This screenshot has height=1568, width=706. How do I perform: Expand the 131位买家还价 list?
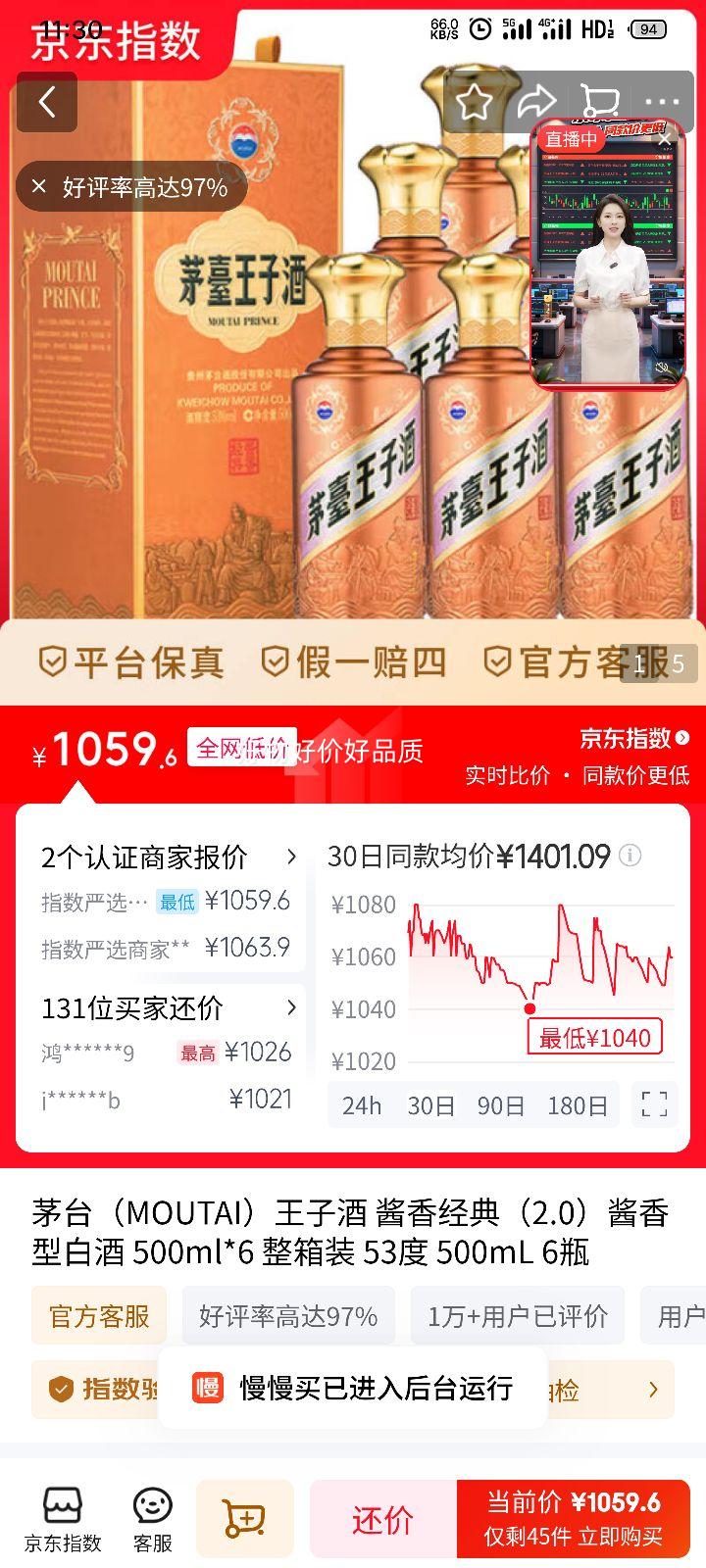[290, 1007]
